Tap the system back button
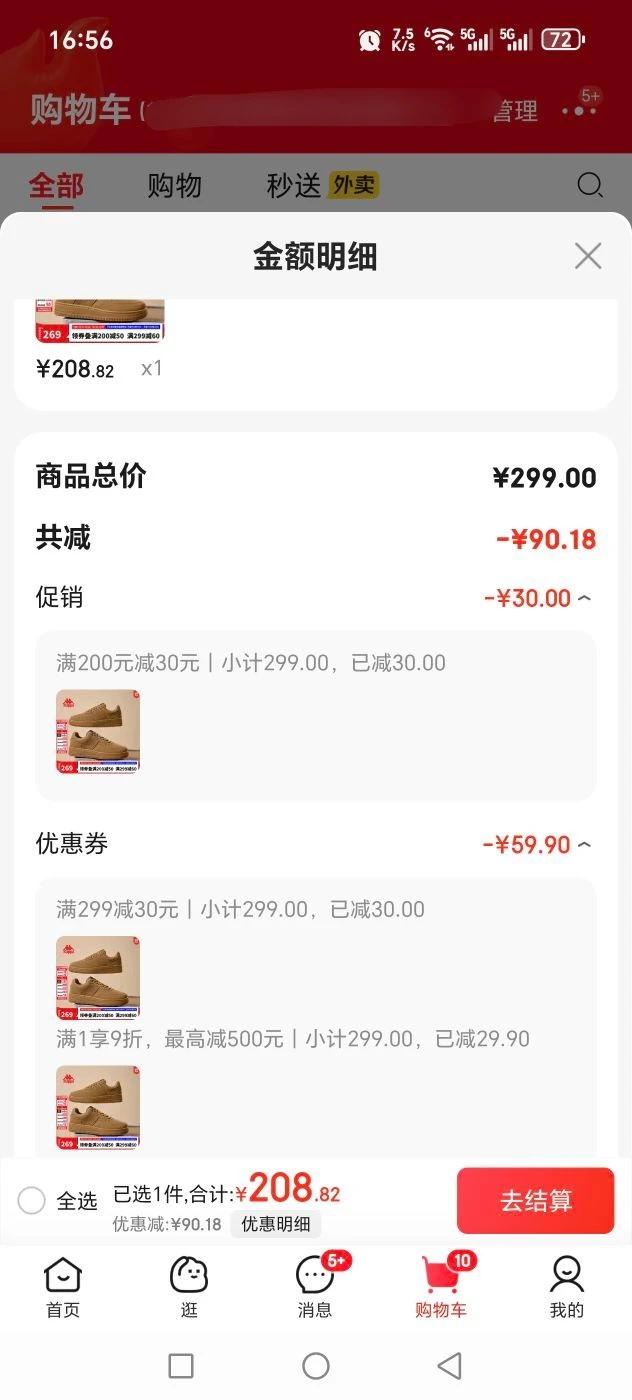Image resolution: width=632 pixels, height=1400 pixels. coord(450,1366)
